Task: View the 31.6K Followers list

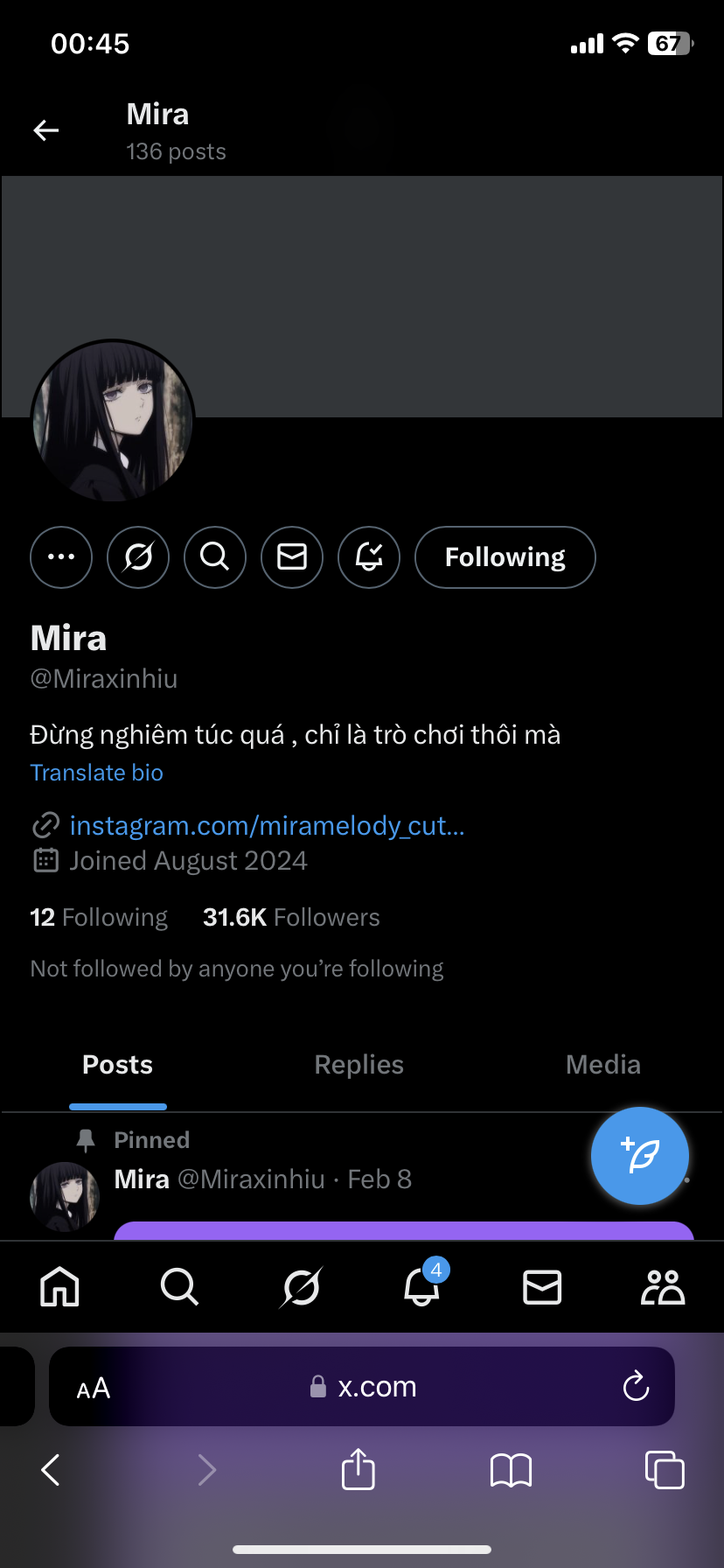Action: [291, 917]
